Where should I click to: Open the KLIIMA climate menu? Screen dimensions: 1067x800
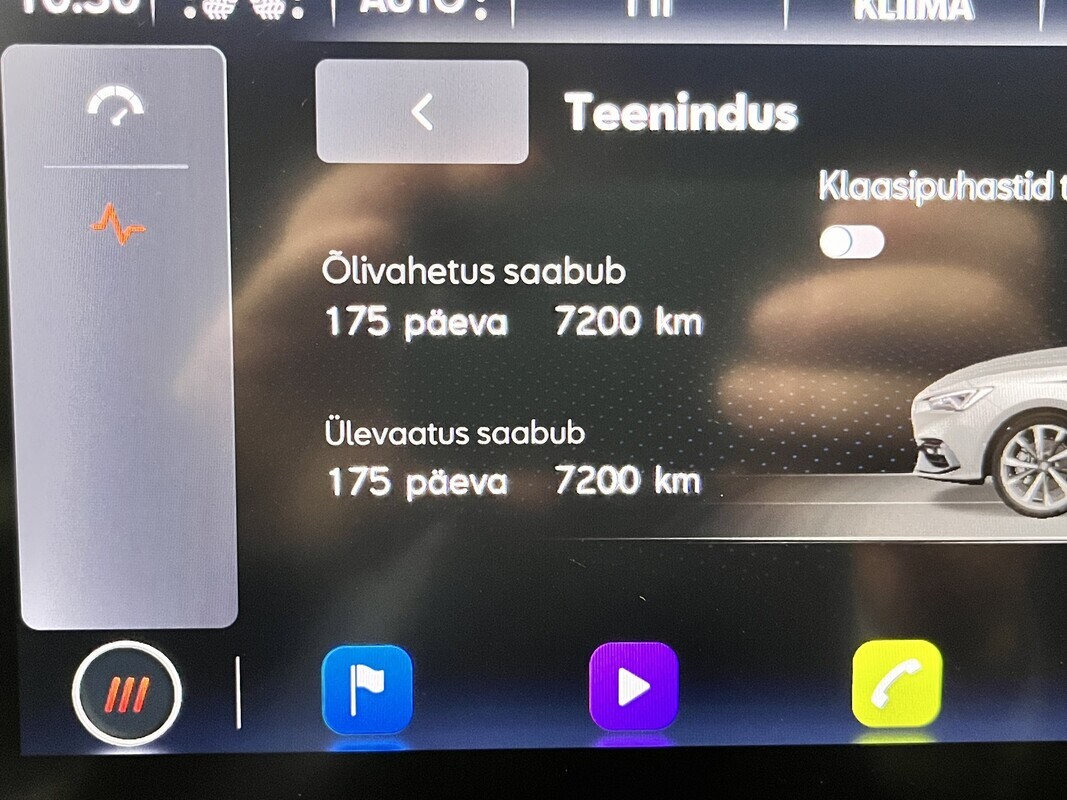(913, 10)
